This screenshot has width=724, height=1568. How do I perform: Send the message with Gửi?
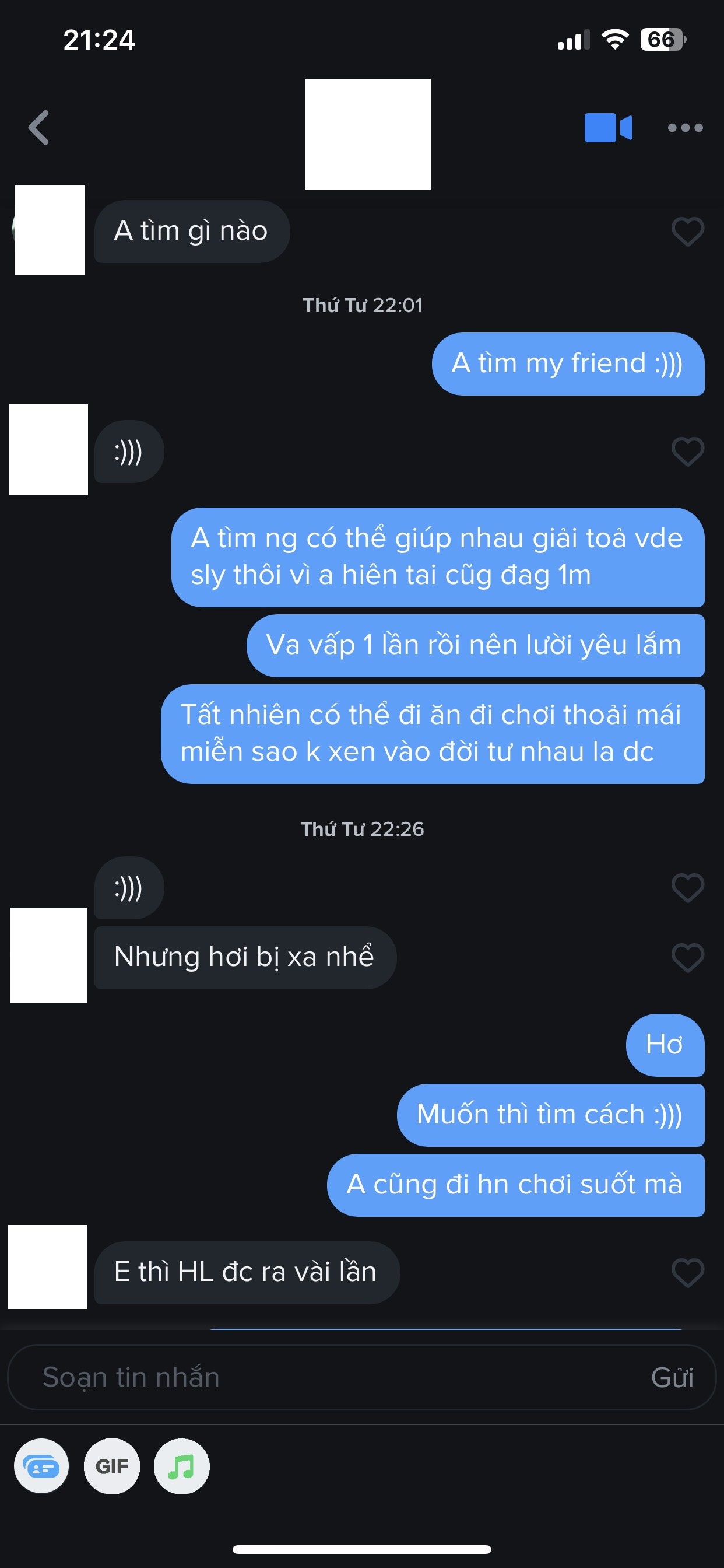click(x=672, y=1377)
